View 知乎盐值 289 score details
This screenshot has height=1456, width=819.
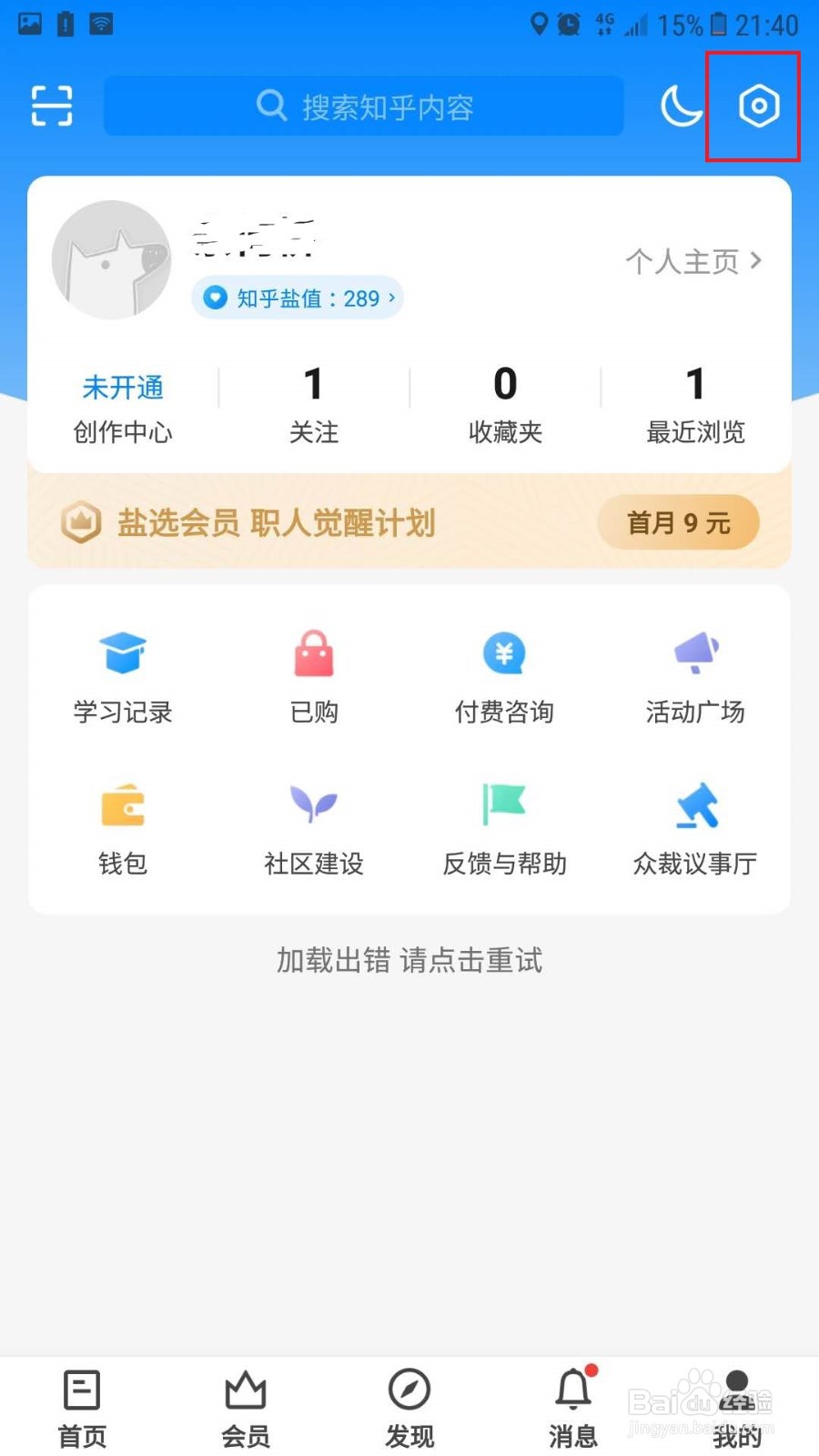coord(298,298)
